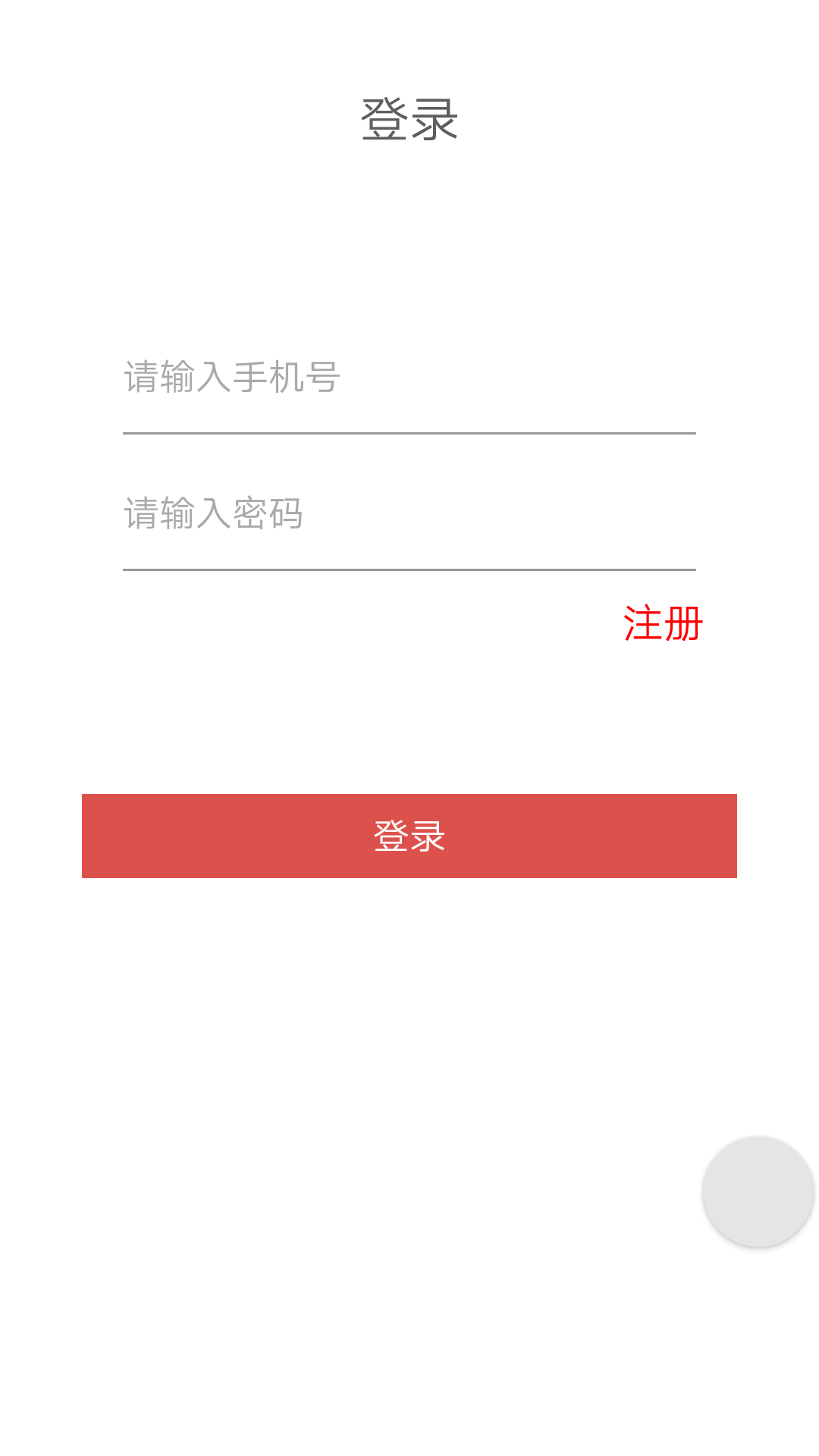This screenshot has height=1456, width=819.
Task: Tap the password placeholder text 请输入密码
Action: point(216,512)
